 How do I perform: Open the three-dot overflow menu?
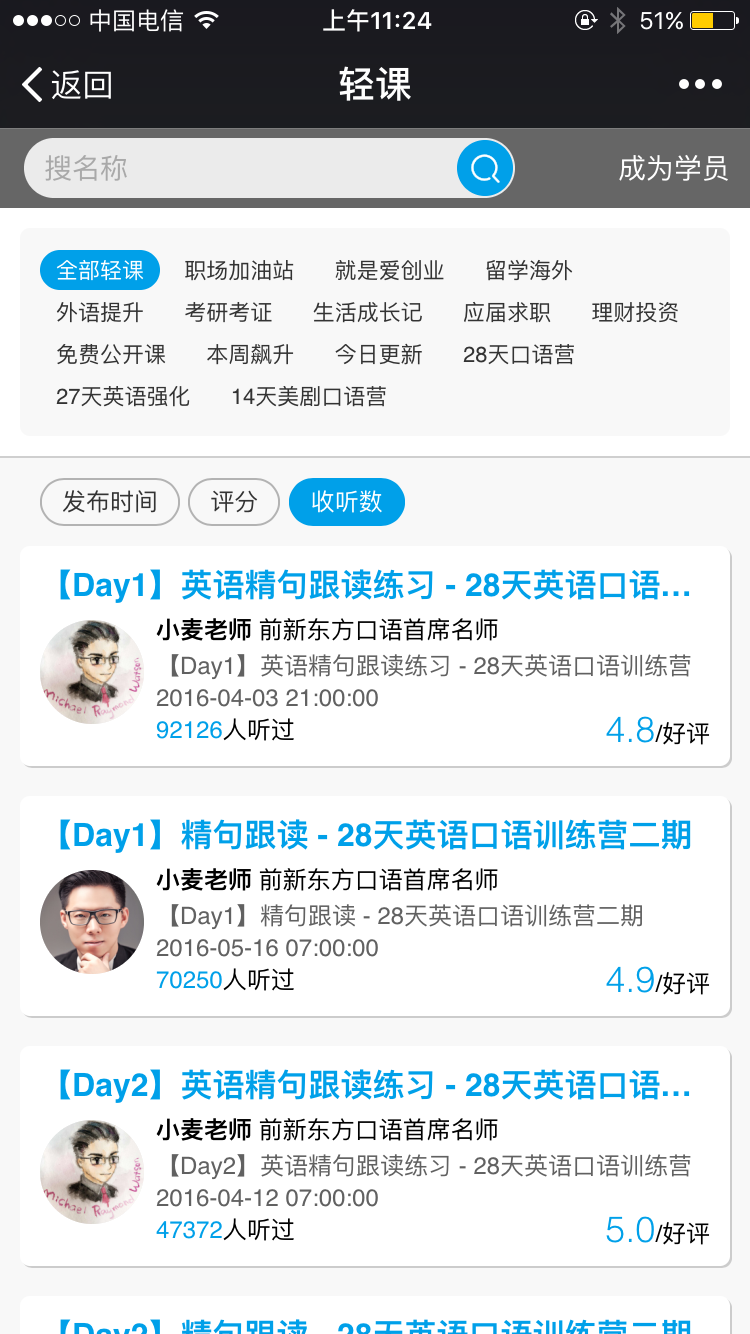pyautogui.click(x=700, y=85)
